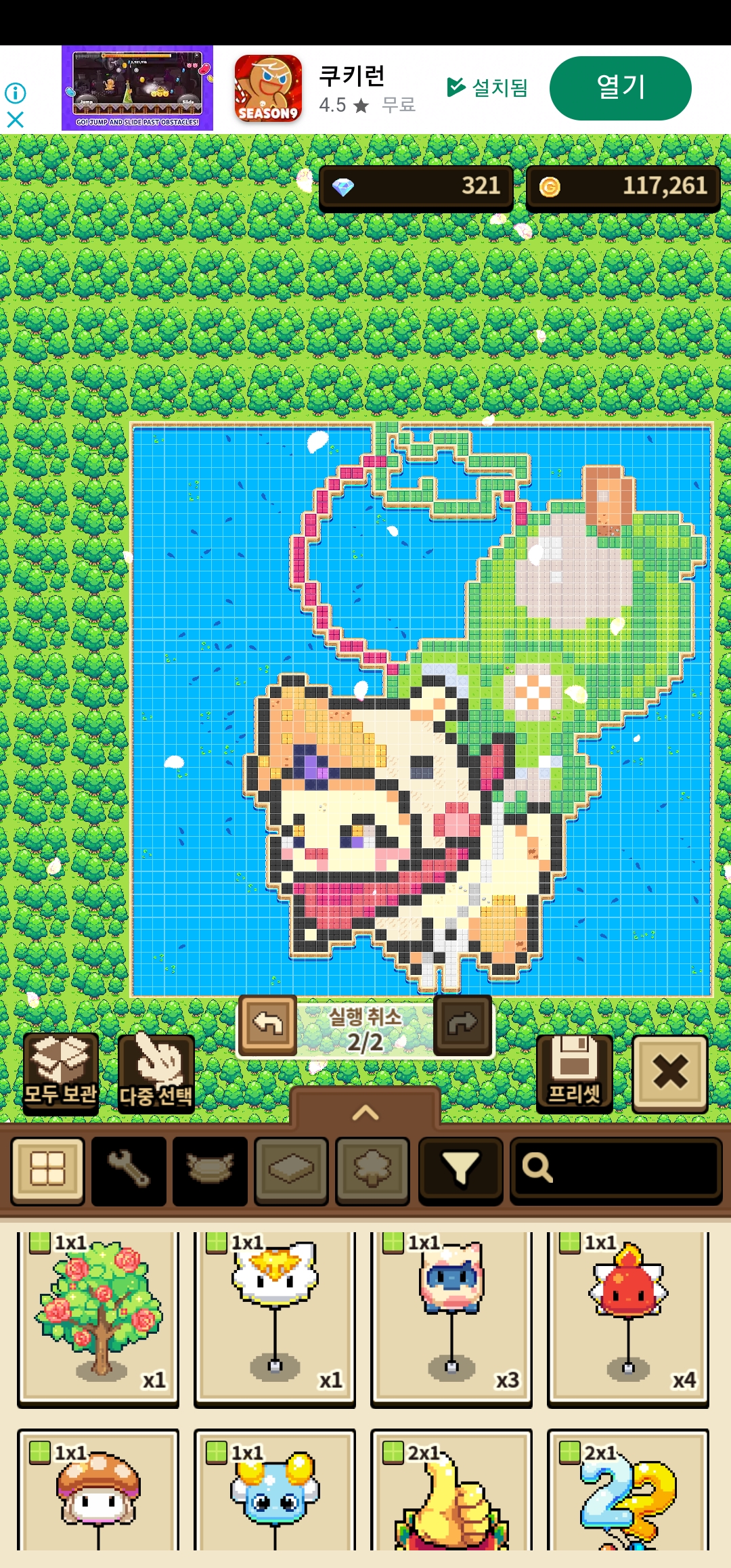Viewport: 731px width, 1568px height.
Task: Switch to the wrench tools category
Action: (129, 1170)
